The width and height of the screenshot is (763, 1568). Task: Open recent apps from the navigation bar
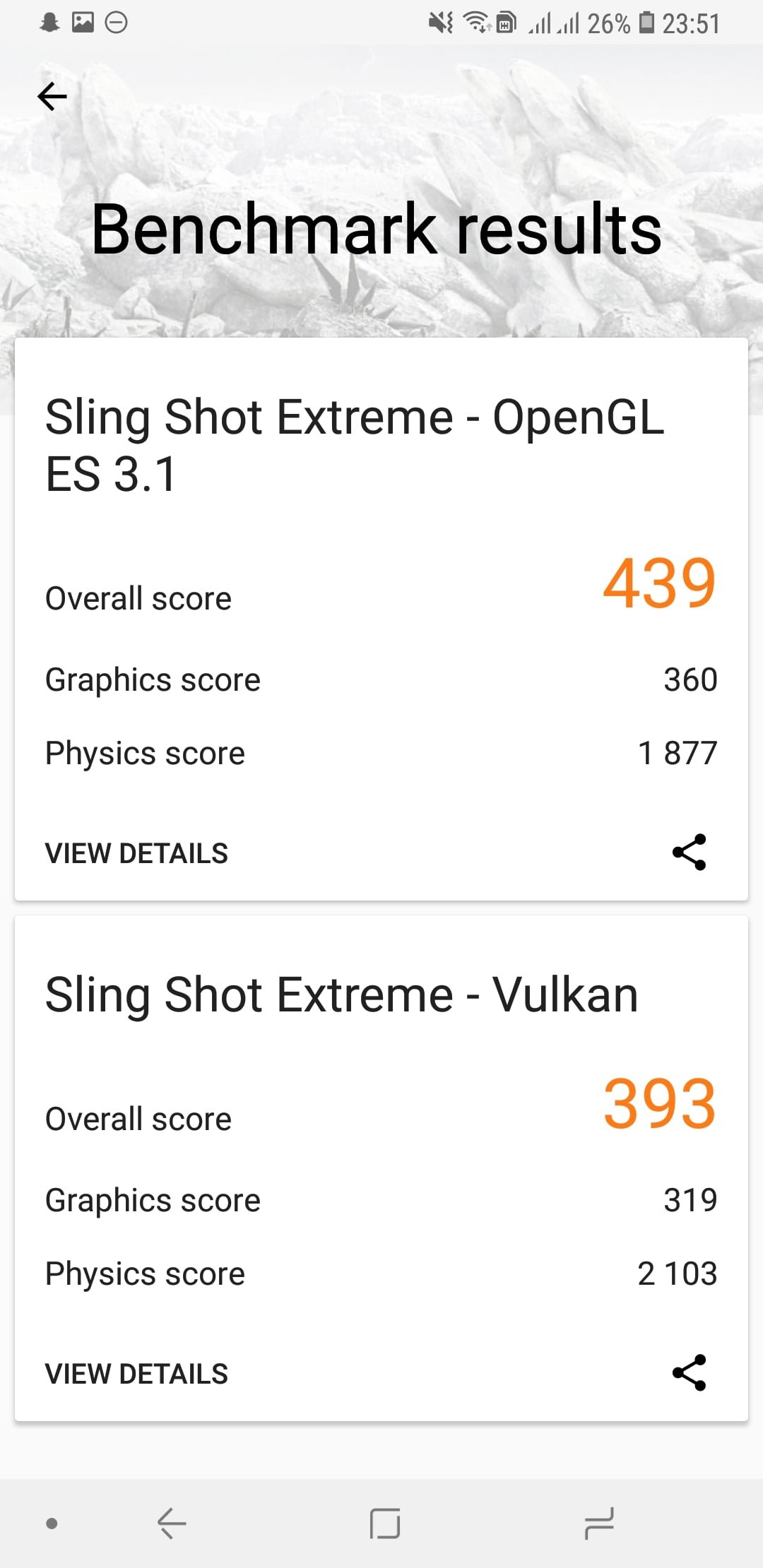point(599,1524)
